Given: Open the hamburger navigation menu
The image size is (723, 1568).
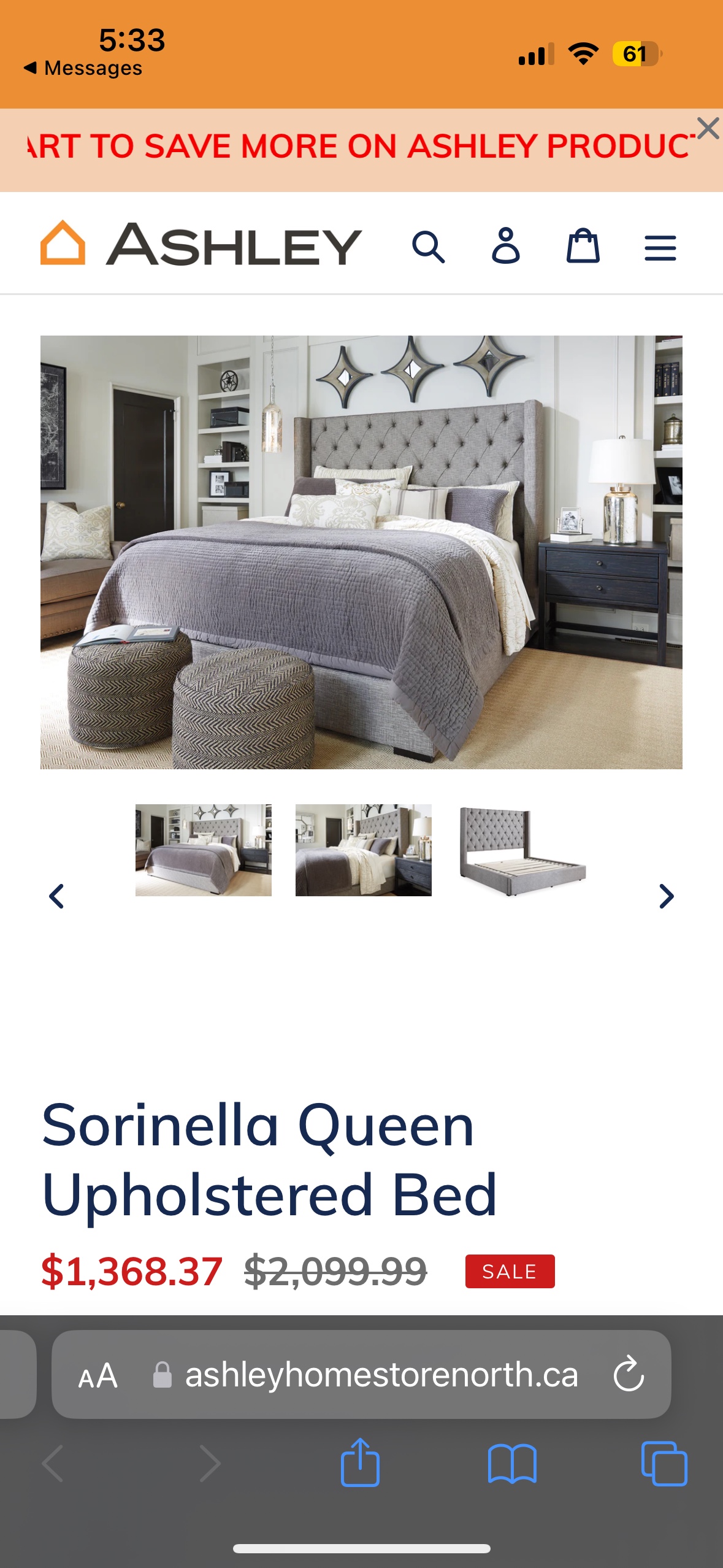Looking at the screenshot, I should [x=660, y=247].
